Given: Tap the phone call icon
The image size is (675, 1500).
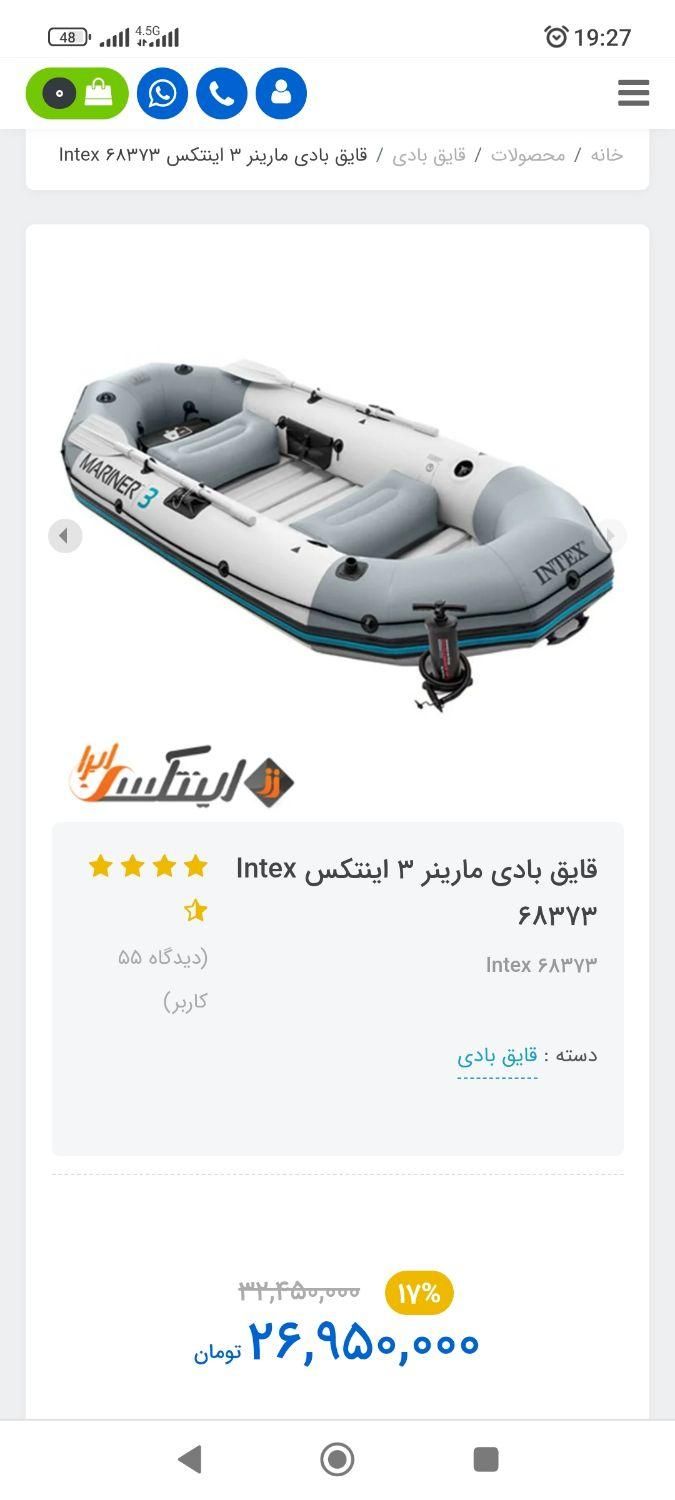Looking at the screenshot, I should (x=222, y=93).
